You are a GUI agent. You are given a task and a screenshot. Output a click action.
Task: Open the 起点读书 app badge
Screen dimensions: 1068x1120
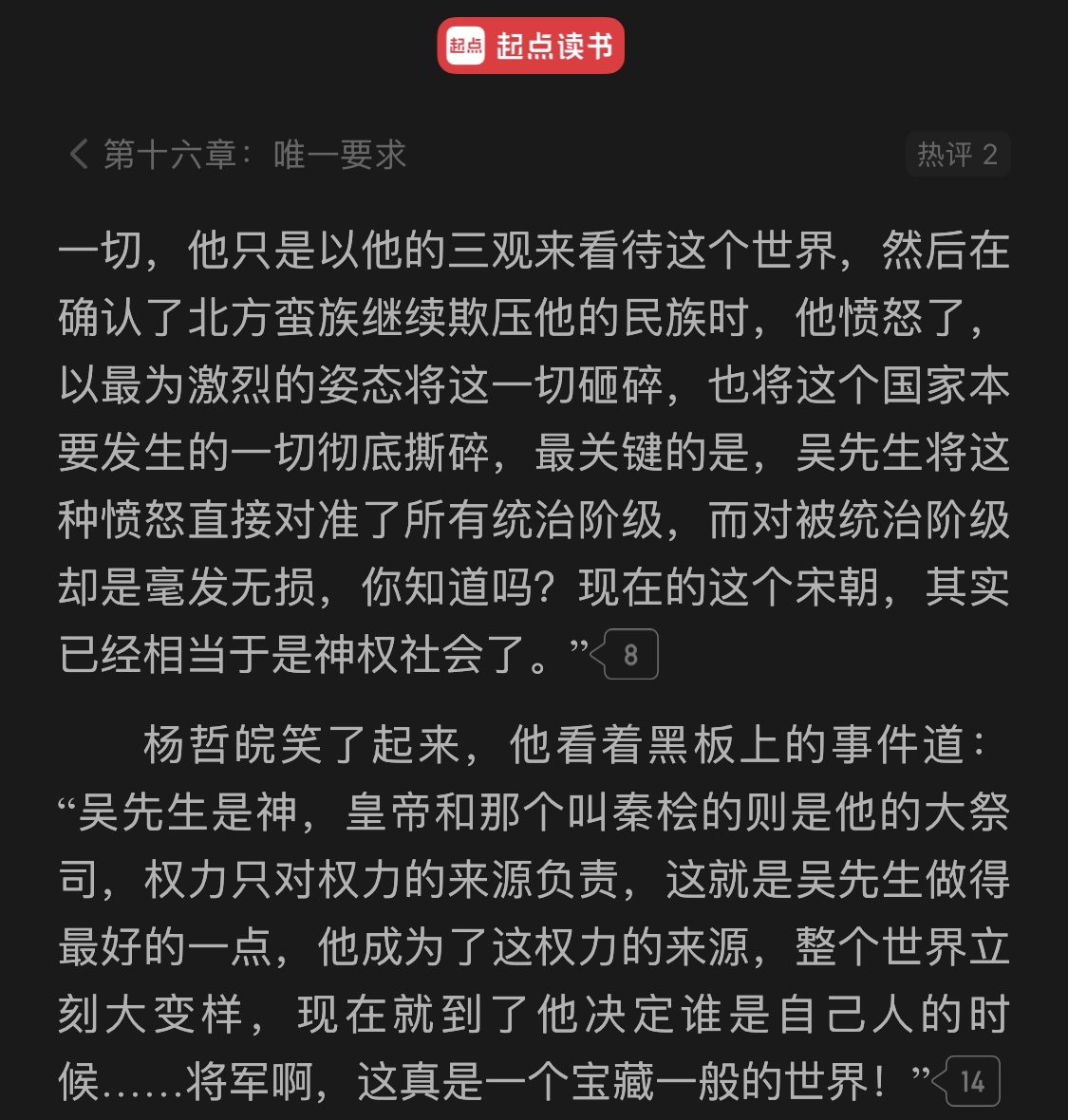531,46
